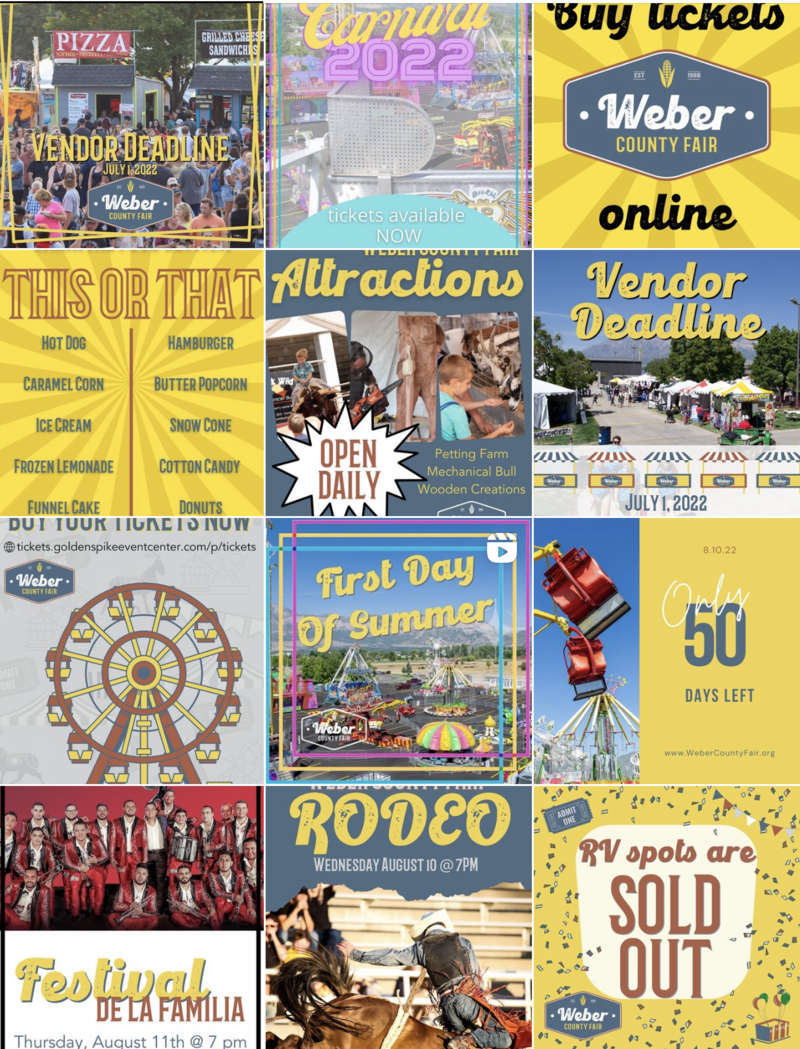Screen dimensions: 800x1049
Task: Open the Vendor Deadline tents photo post
Action: (666, 383)
